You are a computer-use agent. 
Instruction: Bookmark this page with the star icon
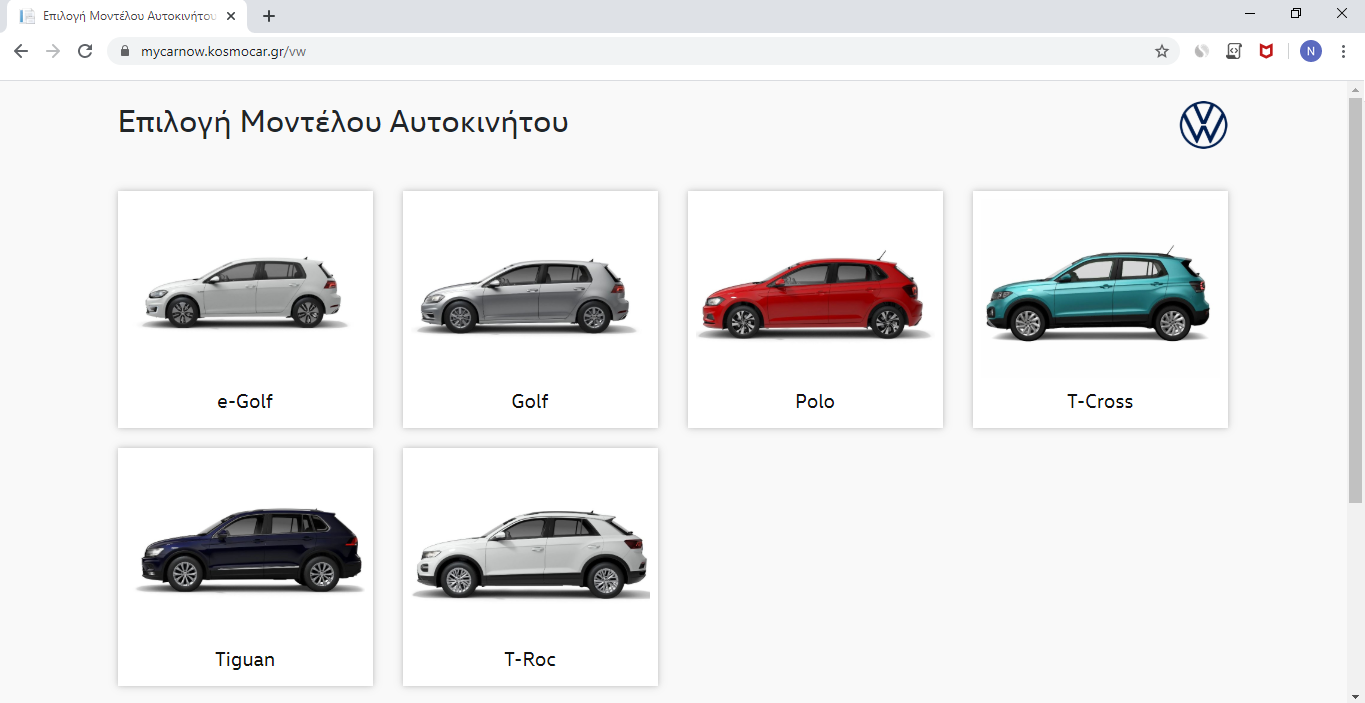click(x=1161, y=51)
